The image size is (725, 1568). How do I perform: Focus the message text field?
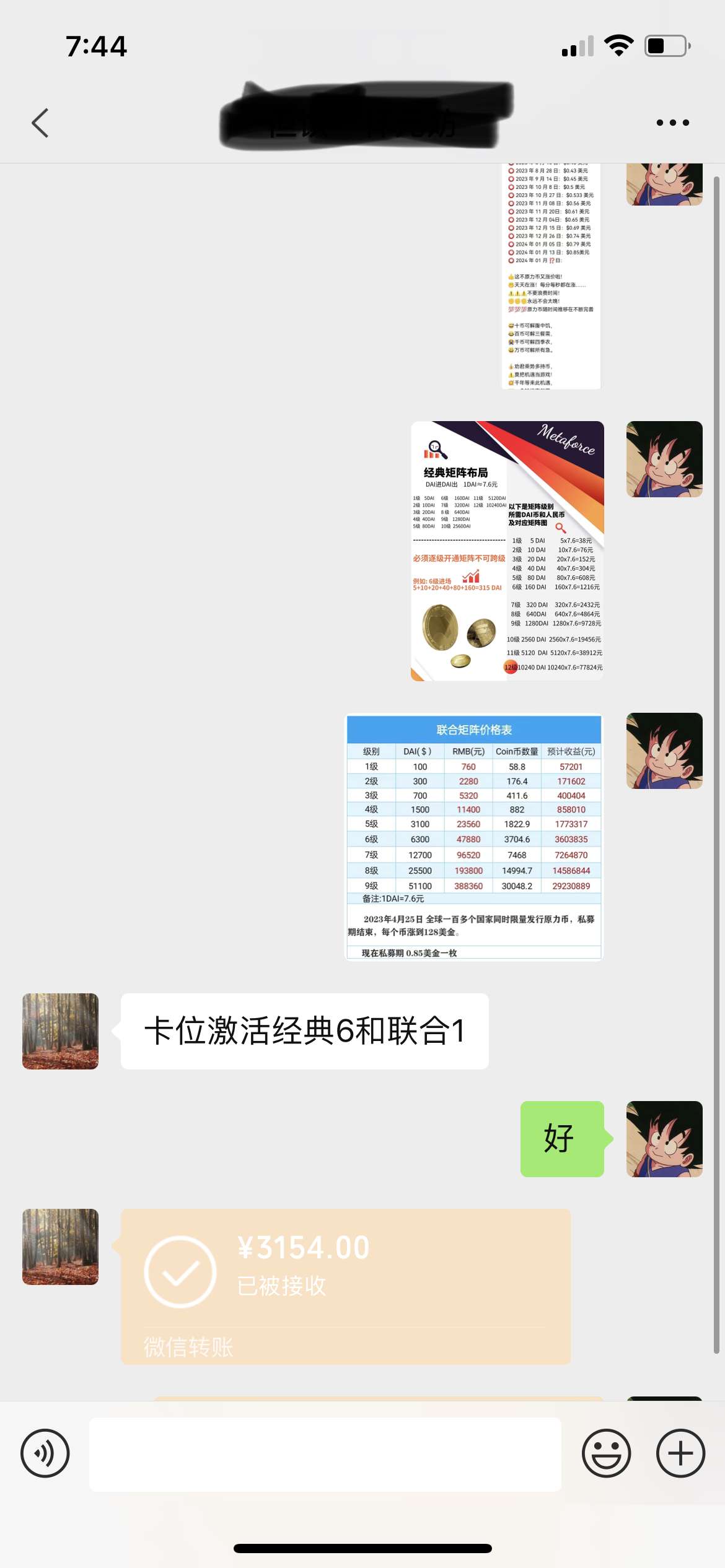click(325, 1453)
